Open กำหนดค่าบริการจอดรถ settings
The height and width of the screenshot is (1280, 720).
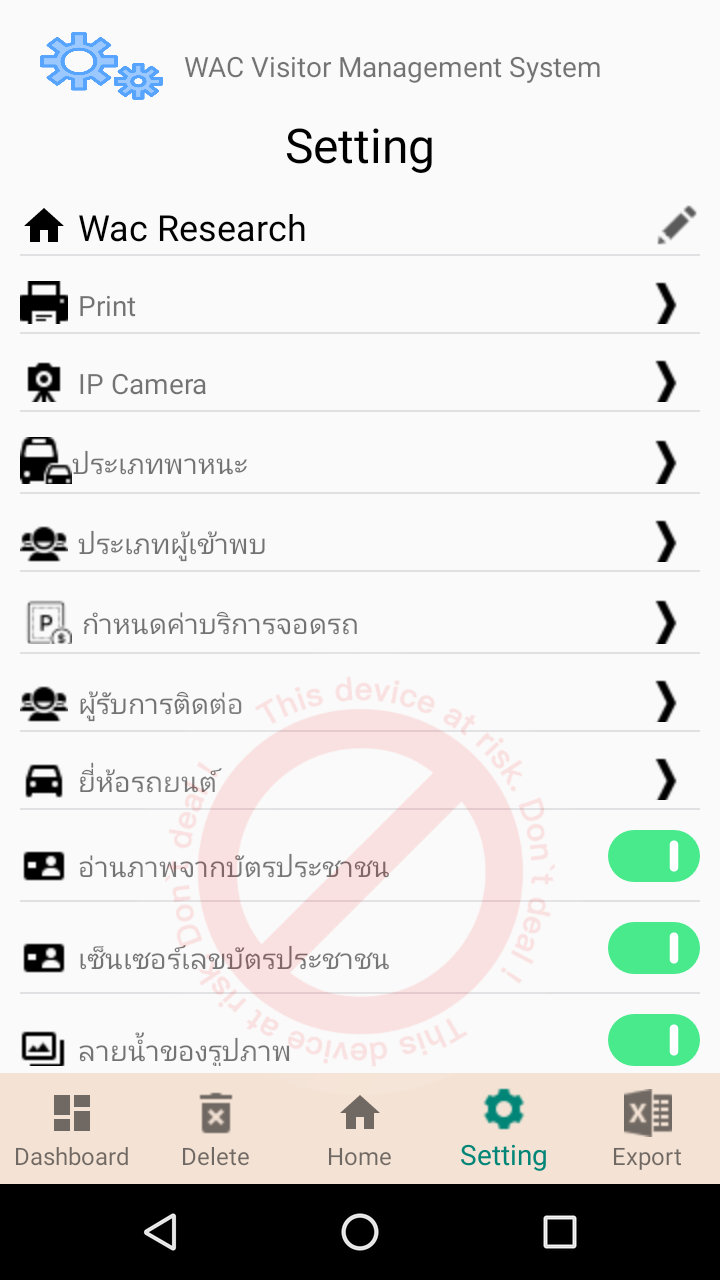click(360, 623)
